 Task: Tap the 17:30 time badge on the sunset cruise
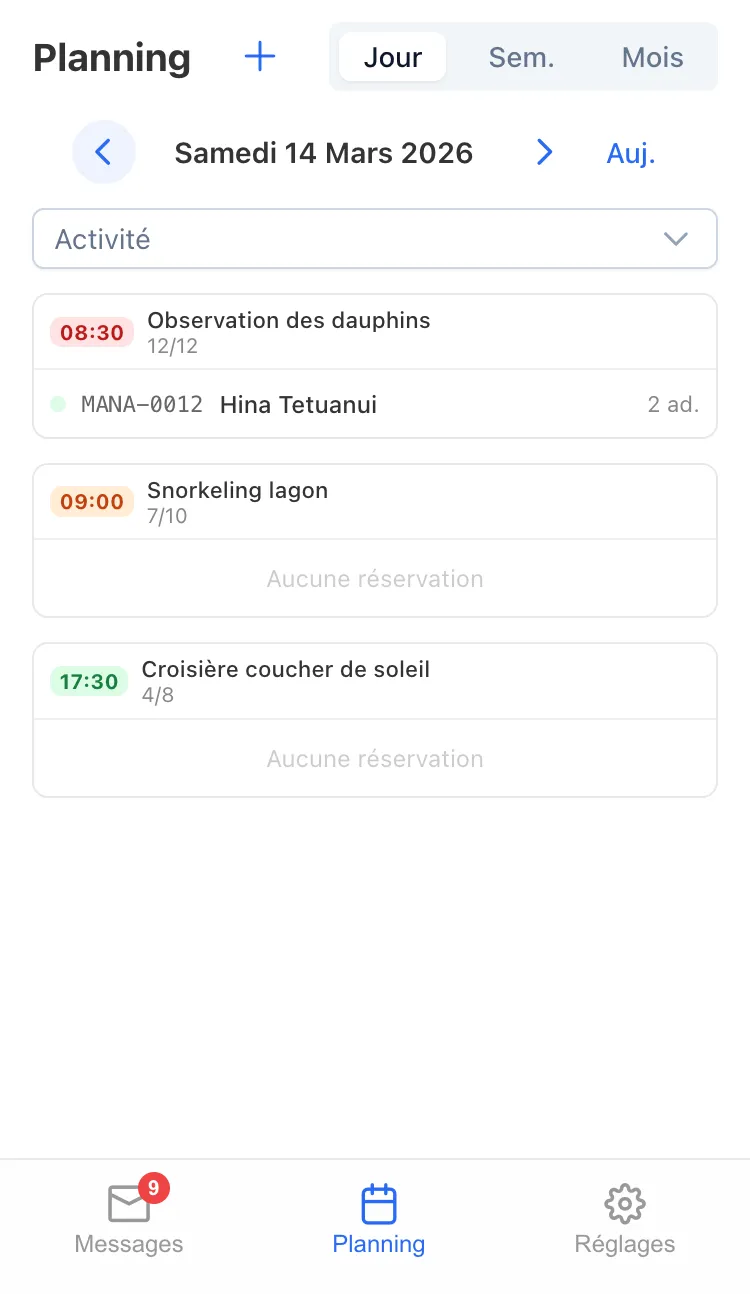(x=88, y=680)
